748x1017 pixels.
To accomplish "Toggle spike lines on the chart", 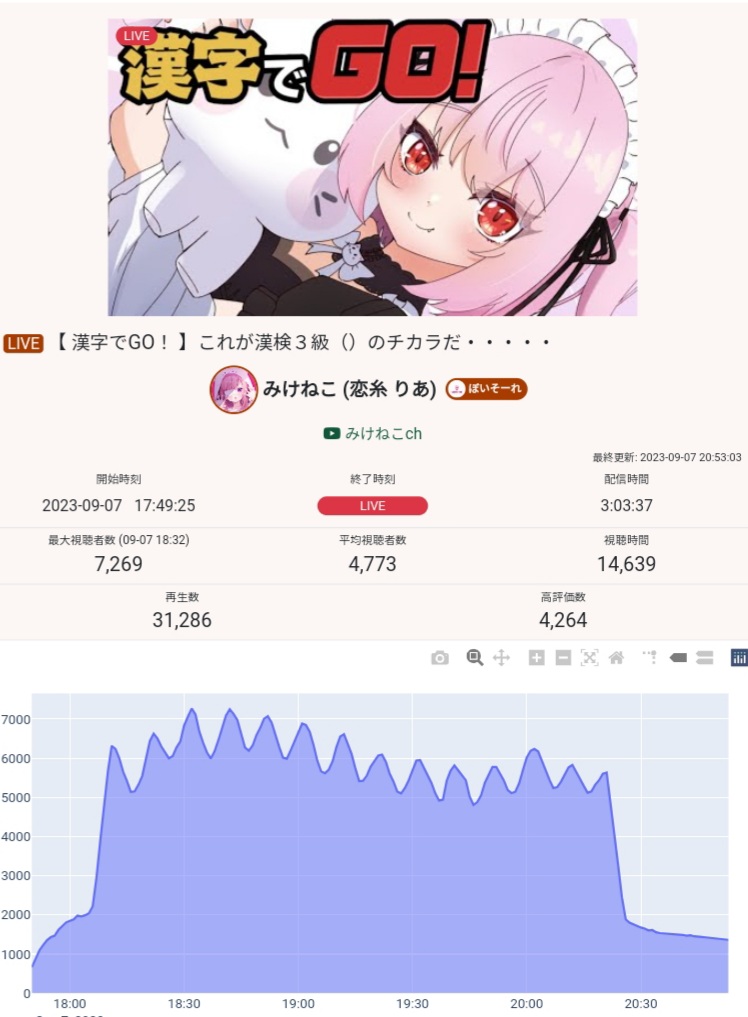I will coord(650,657).
